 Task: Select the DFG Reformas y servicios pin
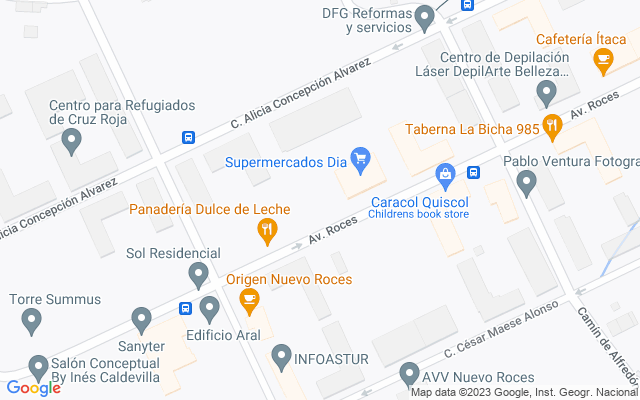coord(424,19)
